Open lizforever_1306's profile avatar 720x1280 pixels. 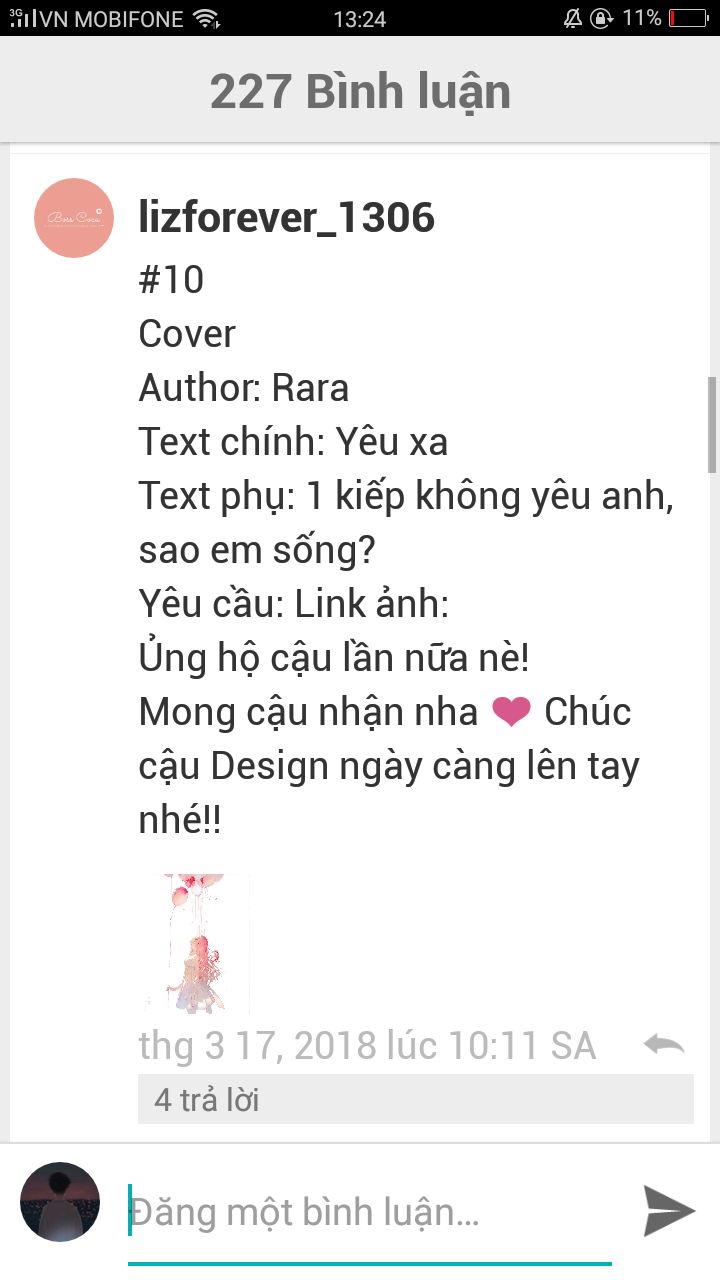(x=74, y=218)
